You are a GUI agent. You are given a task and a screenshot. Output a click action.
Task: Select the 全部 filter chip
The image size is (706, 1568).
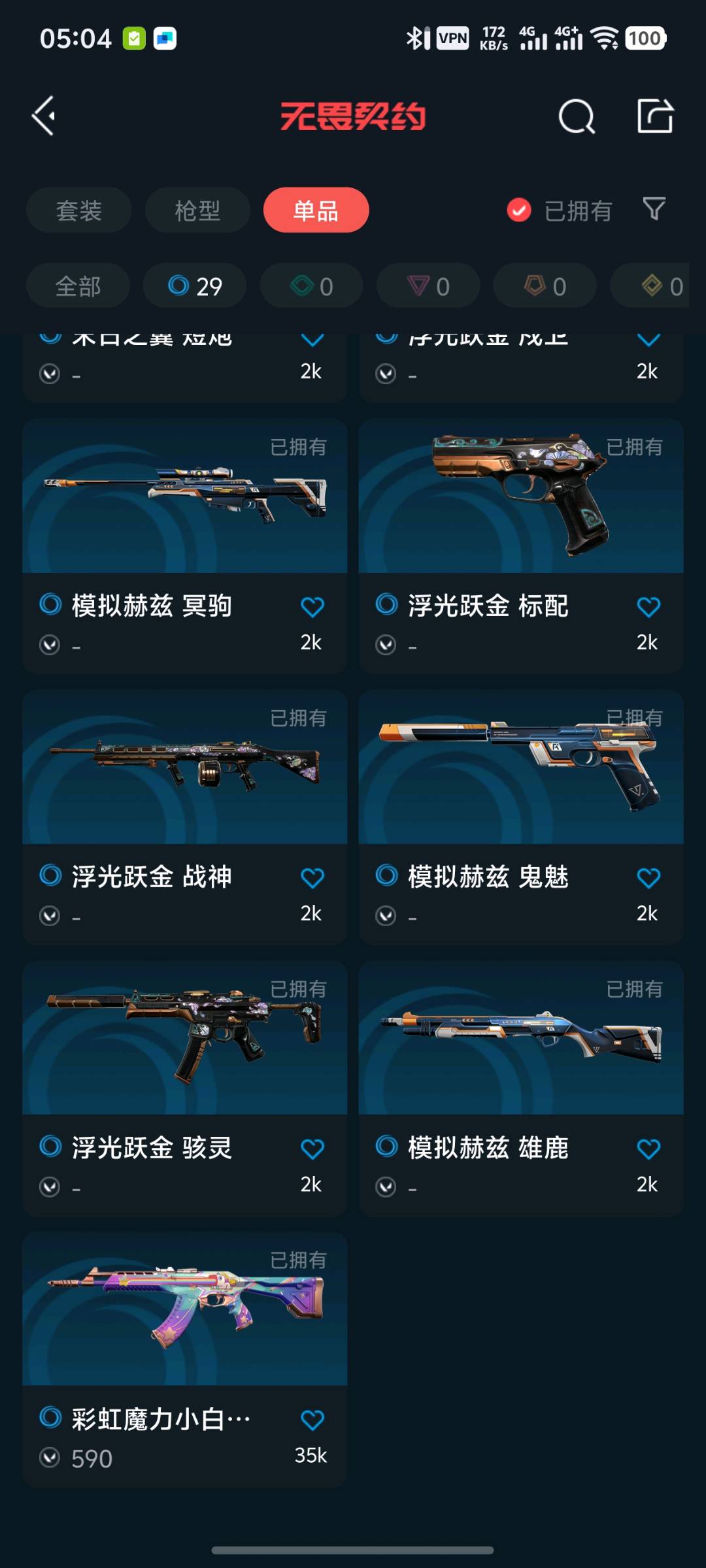click(x=78, y=286)
